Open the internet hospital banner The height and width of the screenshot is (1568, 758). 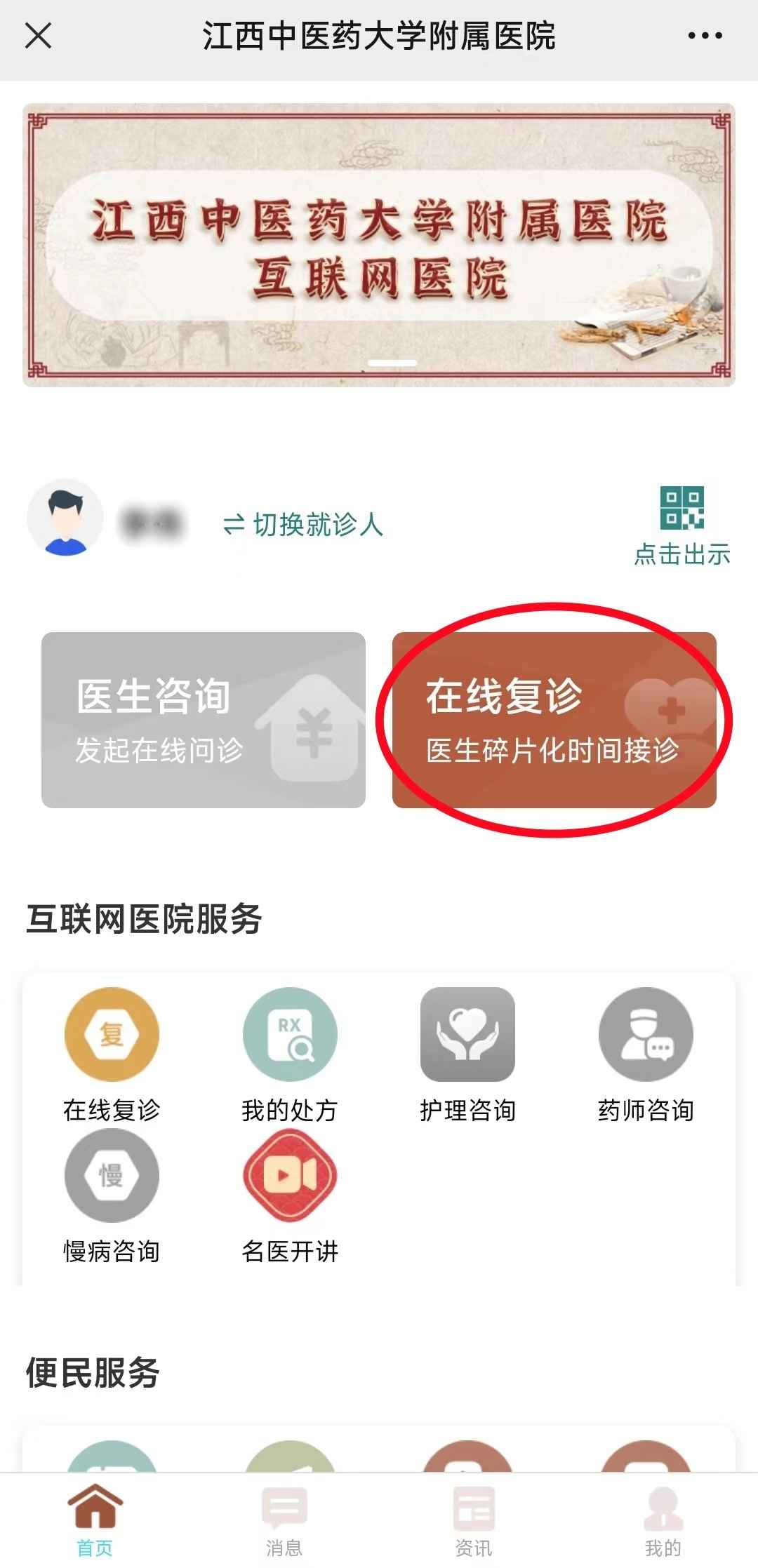pos(379,246)
